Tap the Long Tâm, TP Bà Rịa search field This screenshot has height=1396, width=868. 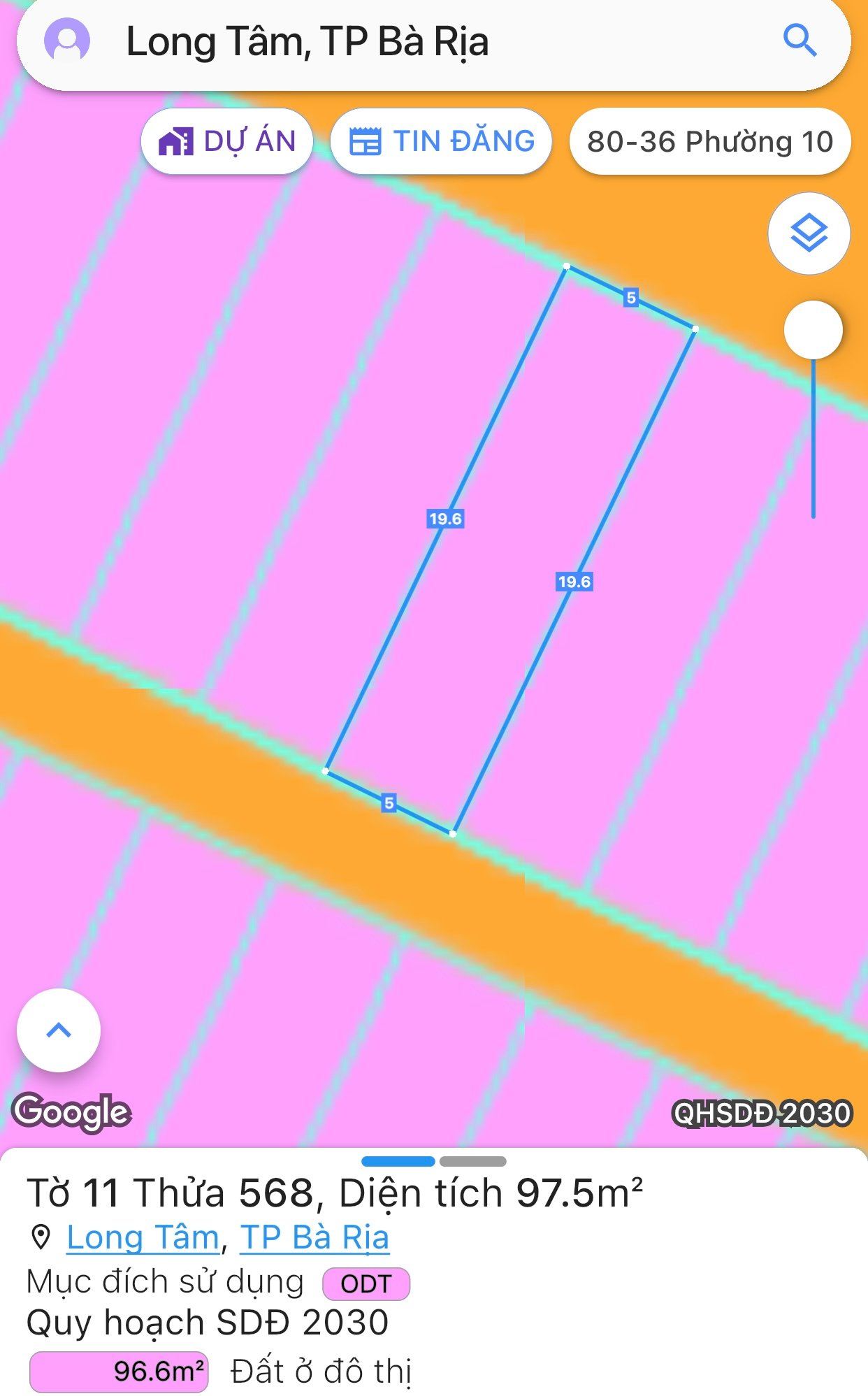click(433, 41)
